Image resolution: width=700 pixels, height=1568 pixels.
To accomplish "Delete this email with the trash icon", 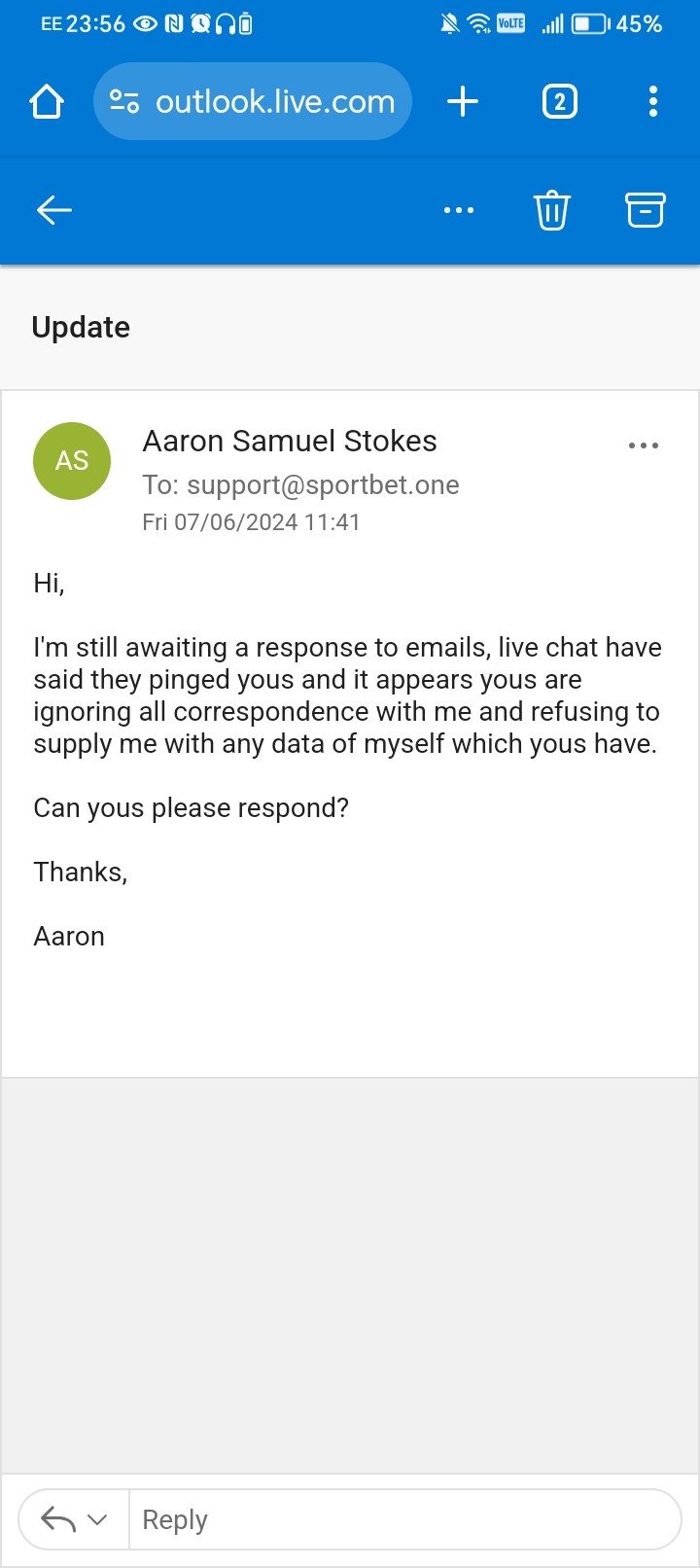I will 551,210.
